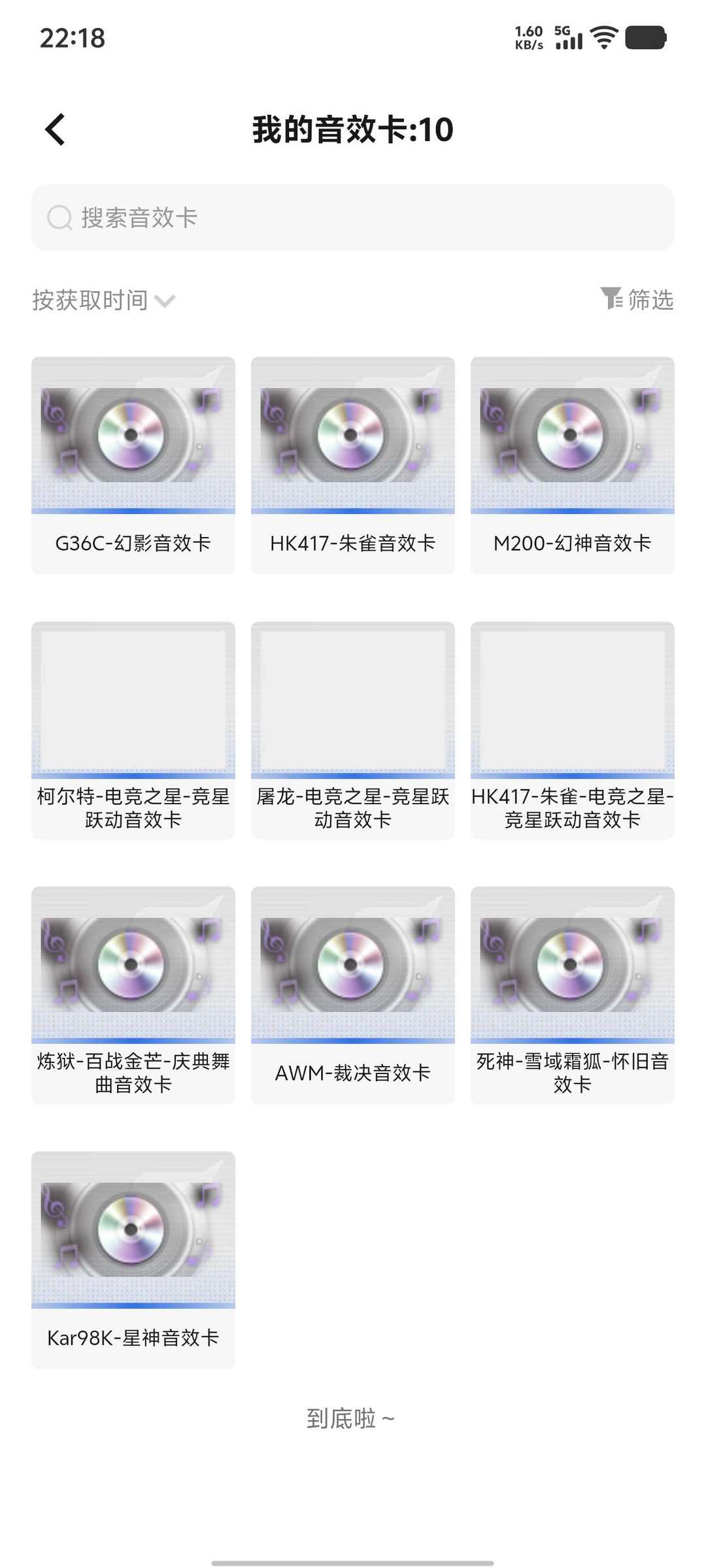View 炼狱-百战金芒-庆典舞曲音效卡

133,994
